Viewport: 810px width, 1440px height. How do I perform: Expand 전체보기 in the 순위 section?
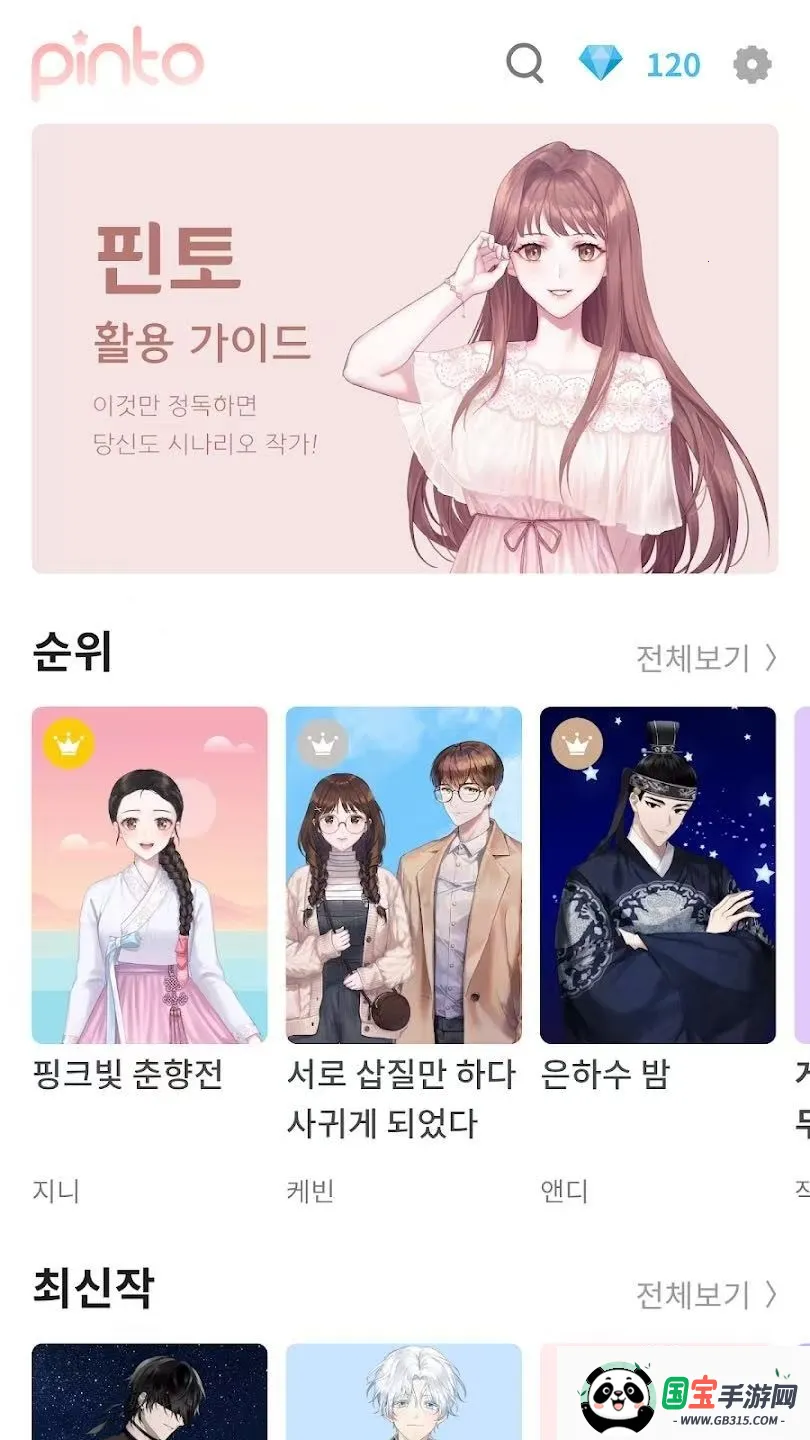[693, 657]
